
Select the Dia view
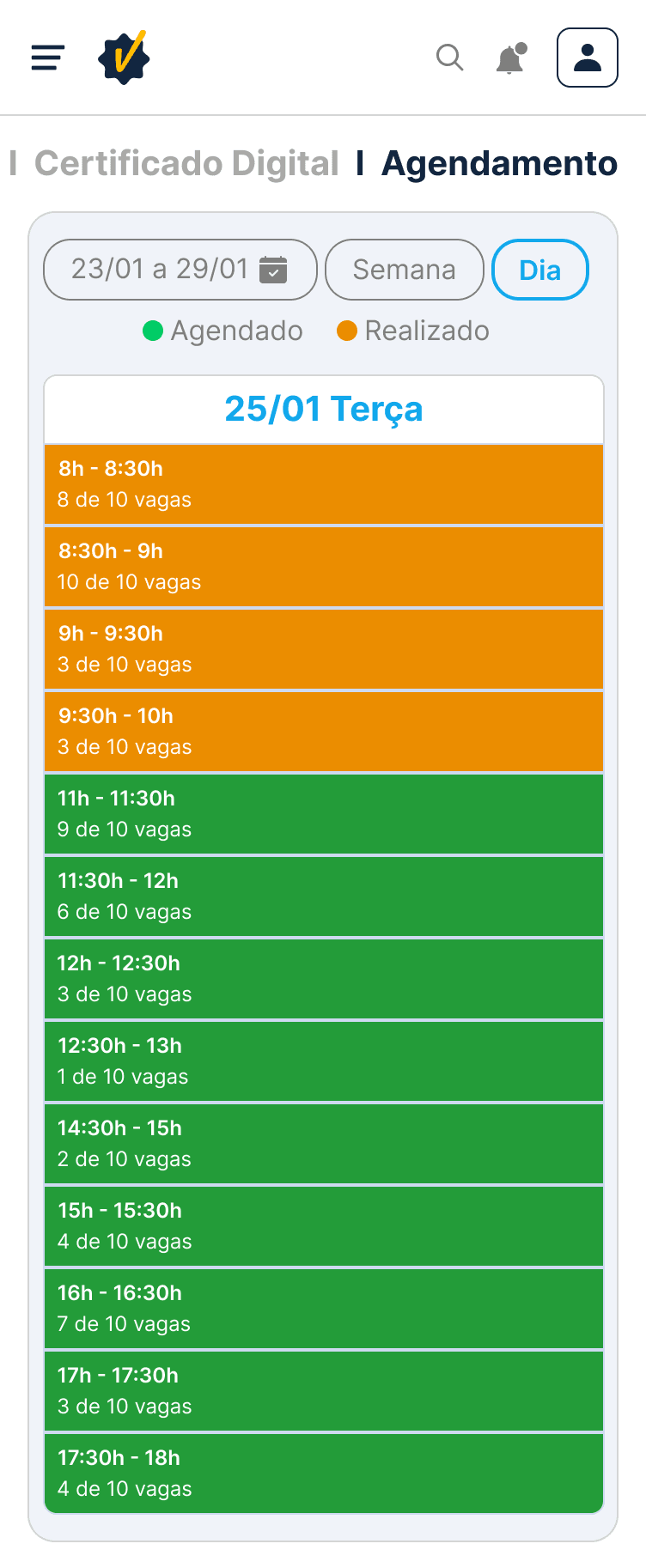[x=540, y=270]
